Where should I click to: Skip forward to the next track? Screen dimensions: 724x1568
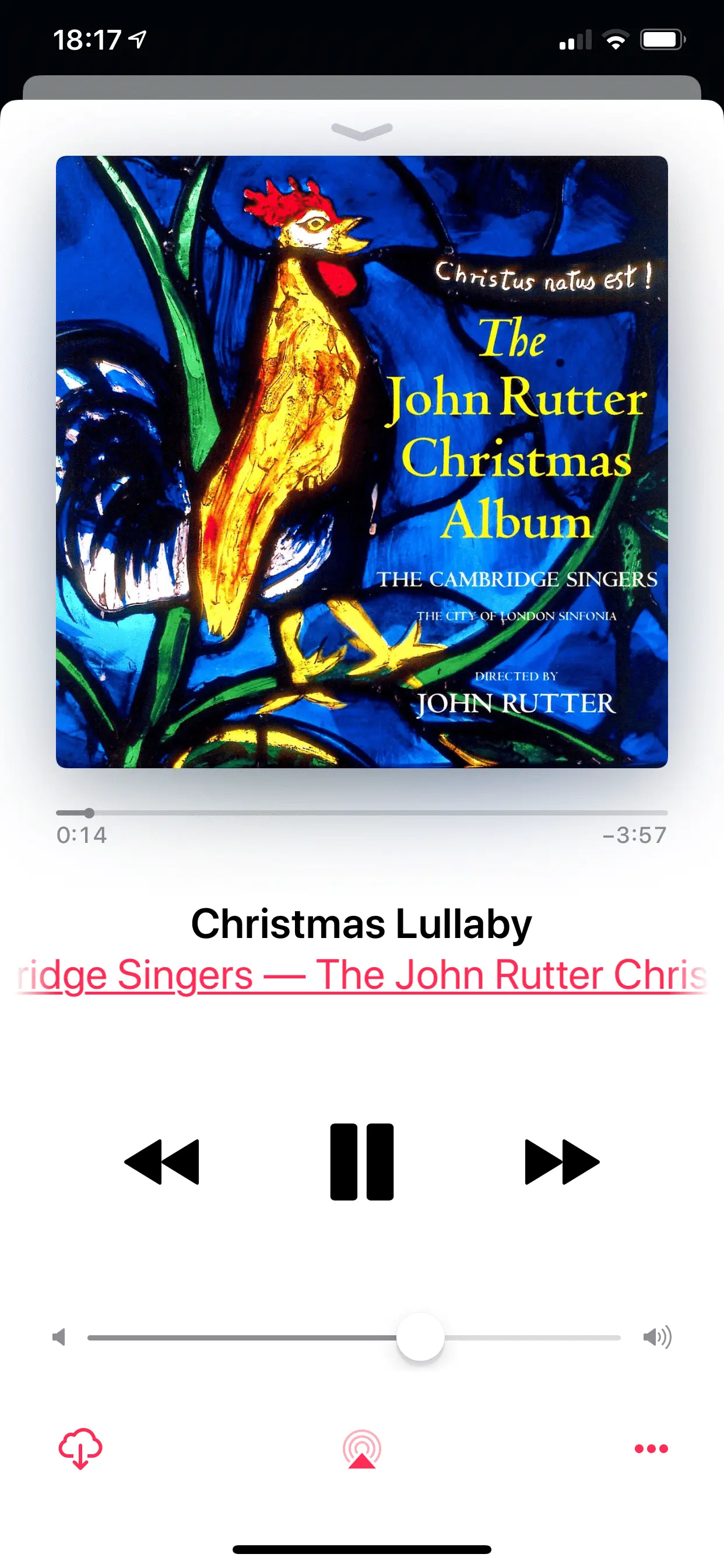(x=561, y=1161)
